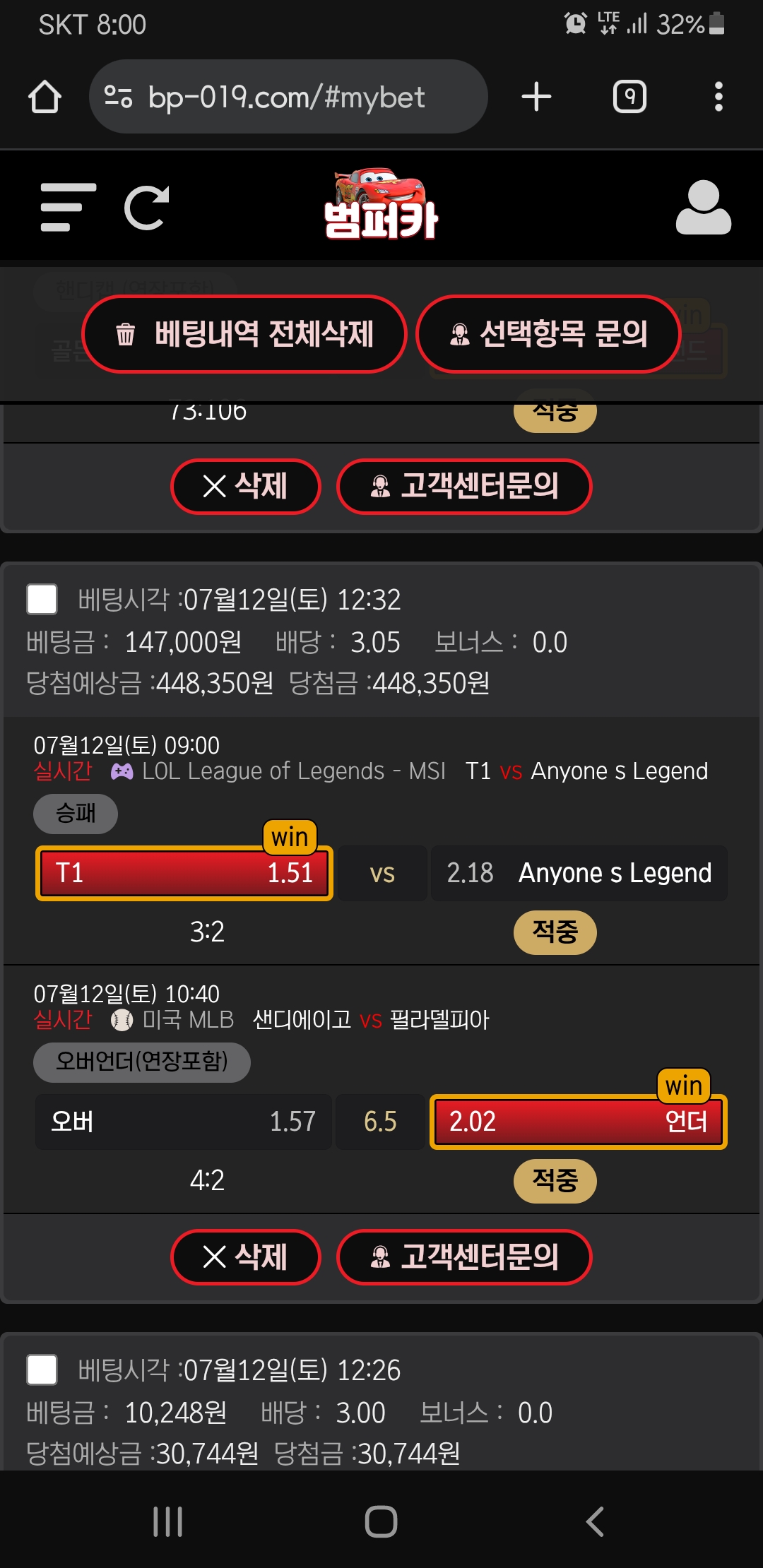Open the site hamburger menu
The image size is (763, 1568).
pos(68,207)
